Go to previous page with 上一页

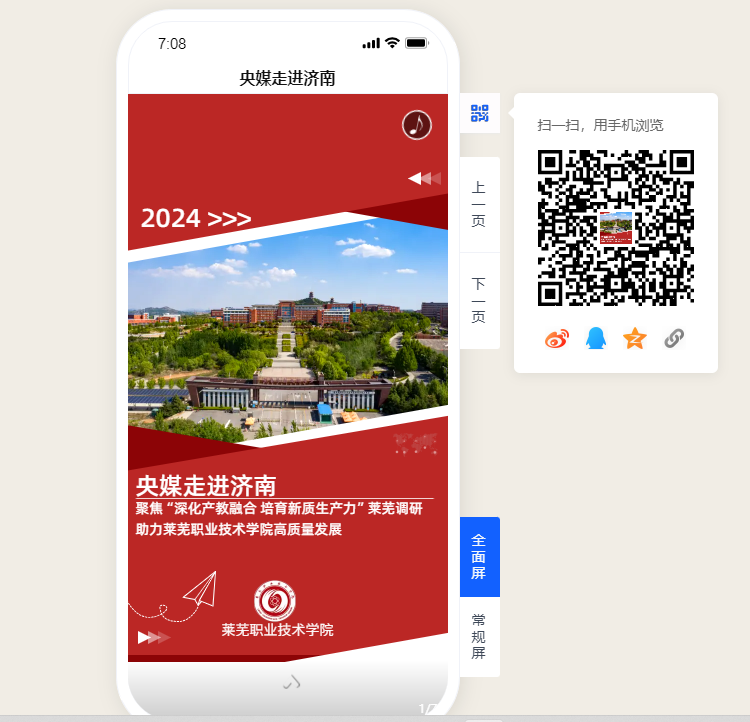coord(479,204)
